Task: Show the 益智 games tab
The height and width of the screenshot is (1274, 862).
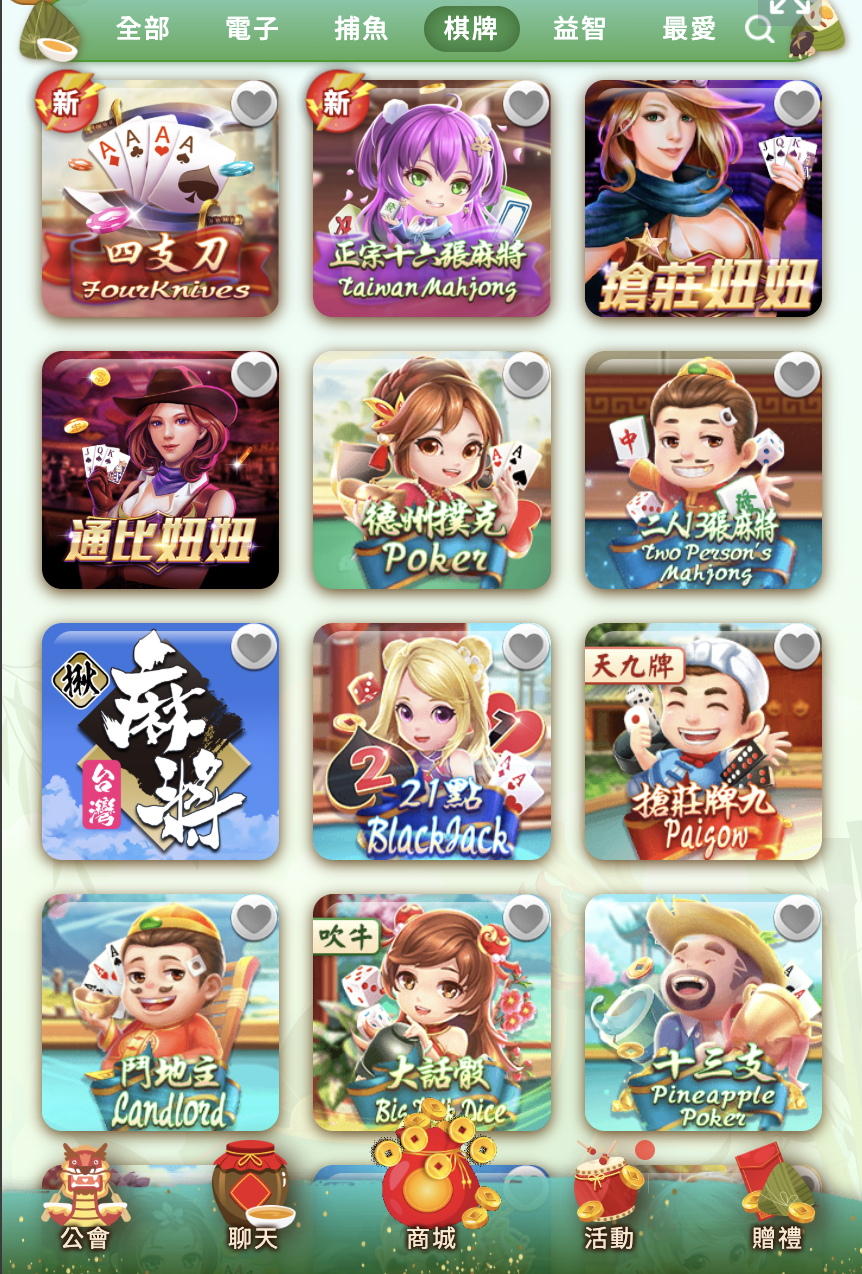Action: point(579,29)
